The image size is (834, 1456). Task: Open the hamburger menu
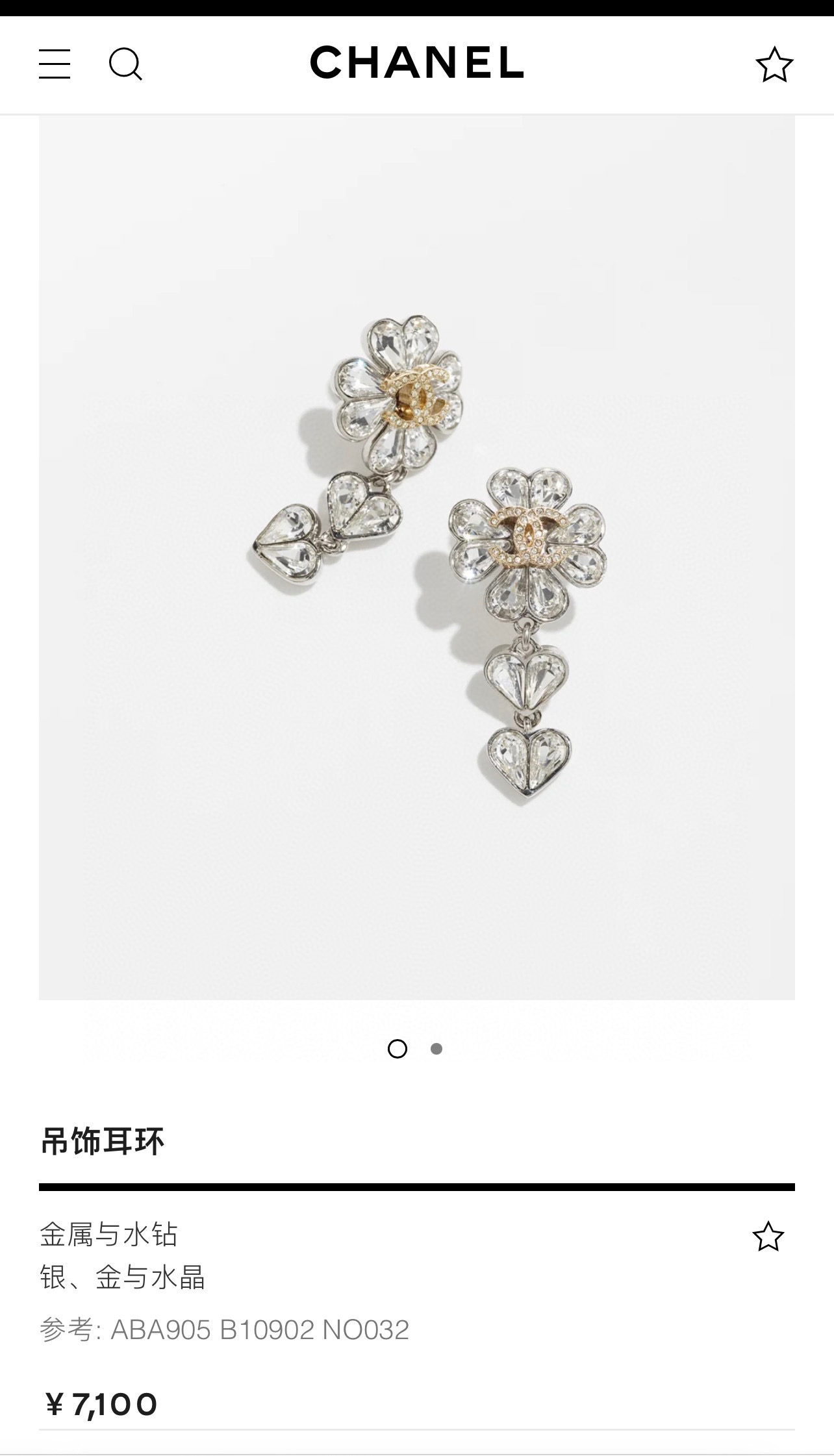coord(55,64)
